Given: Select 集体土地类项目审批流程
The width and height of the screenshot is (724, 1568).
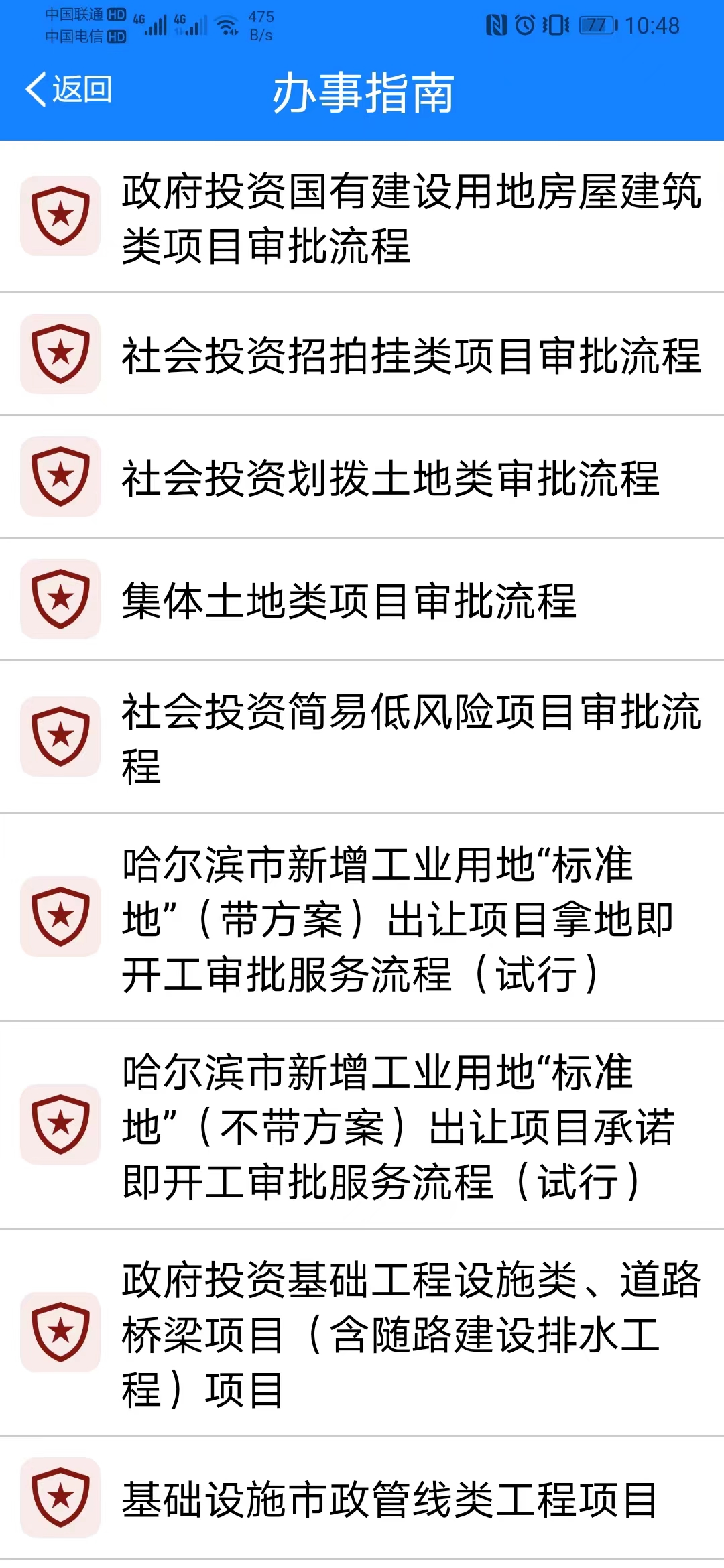Looking at the screenshot, I should click(x=362, y=600).
